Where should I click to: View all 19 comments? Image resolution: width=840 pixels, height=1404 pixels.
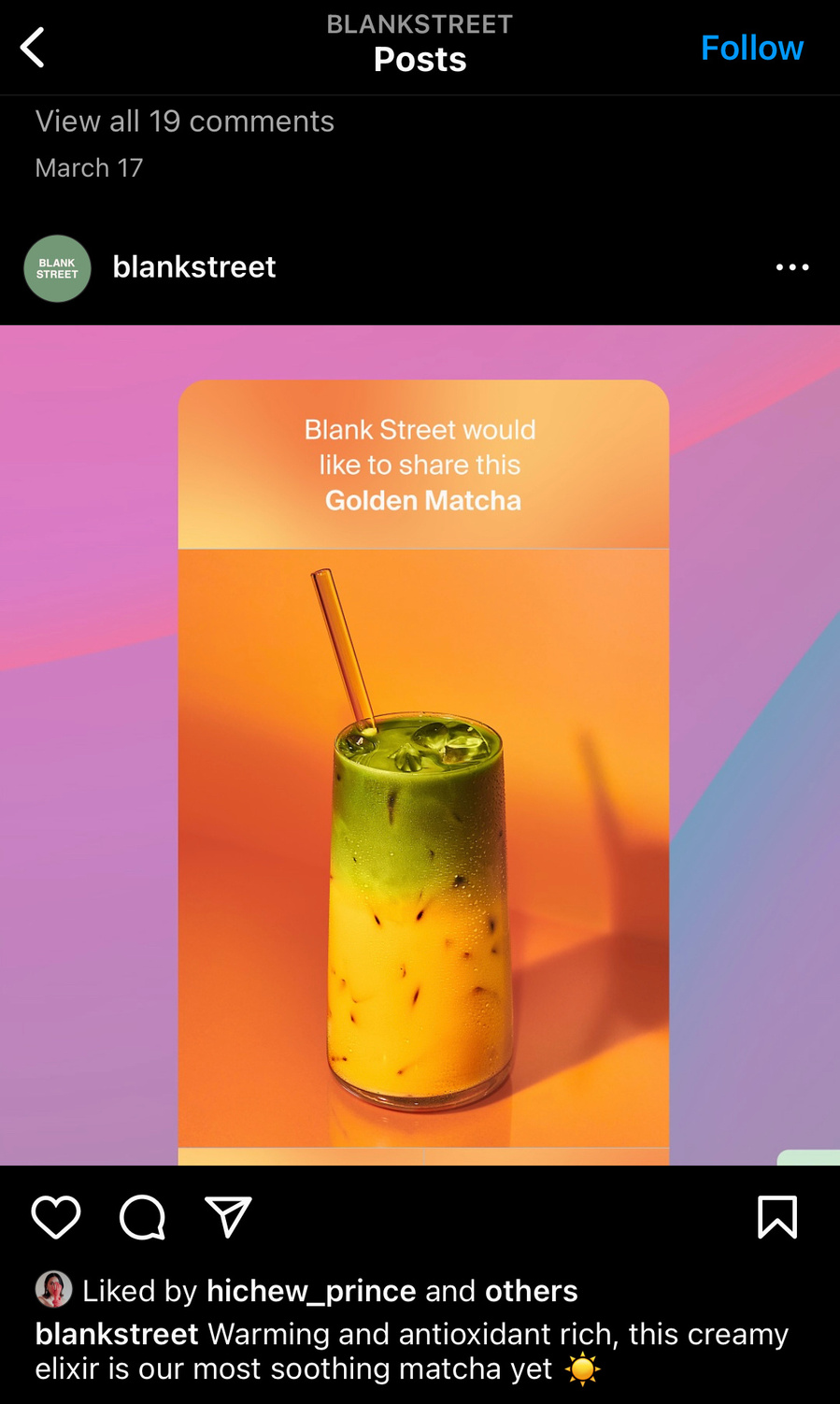pyautogui.click(x=184, y=122)
